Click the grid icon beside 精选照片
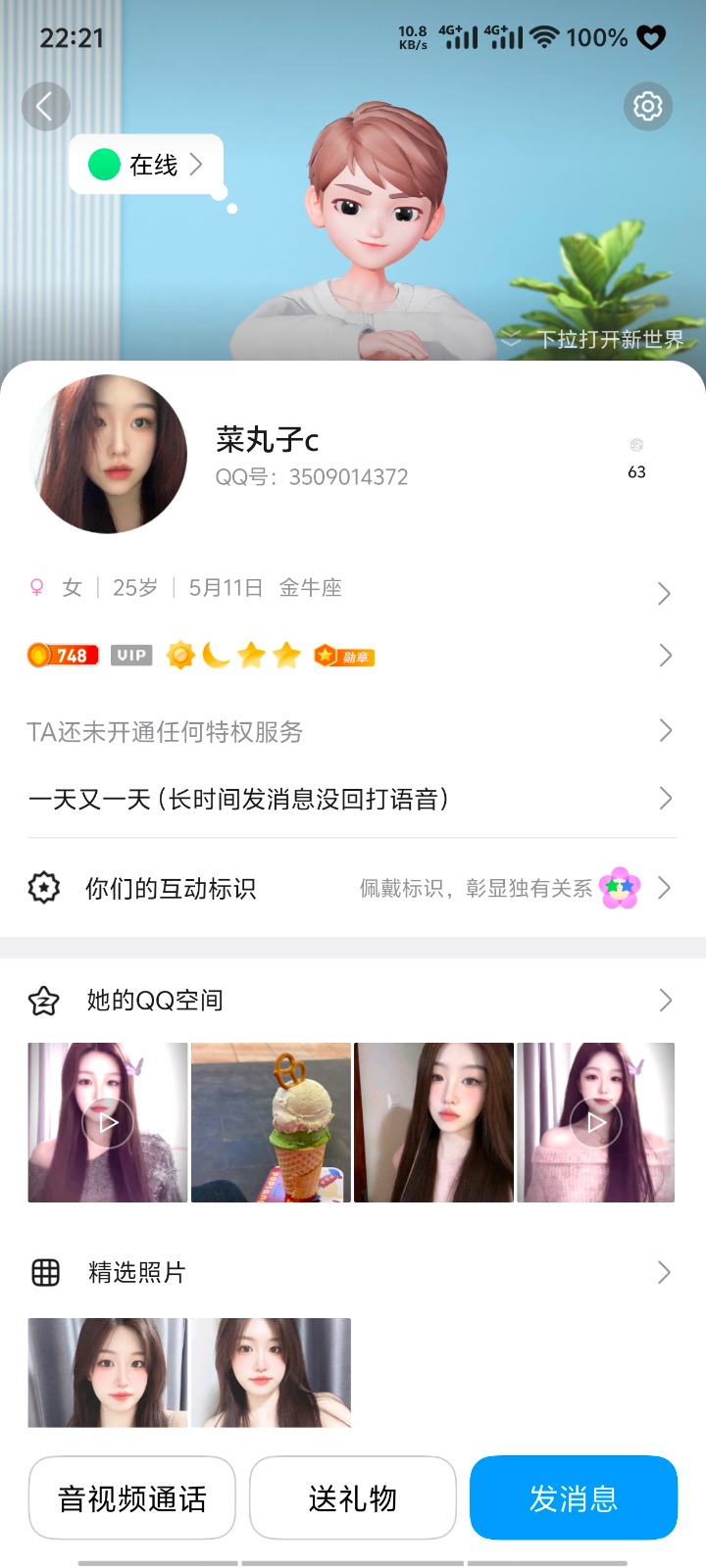Viewport: 706px width, 1568px height. point(45,1272)
